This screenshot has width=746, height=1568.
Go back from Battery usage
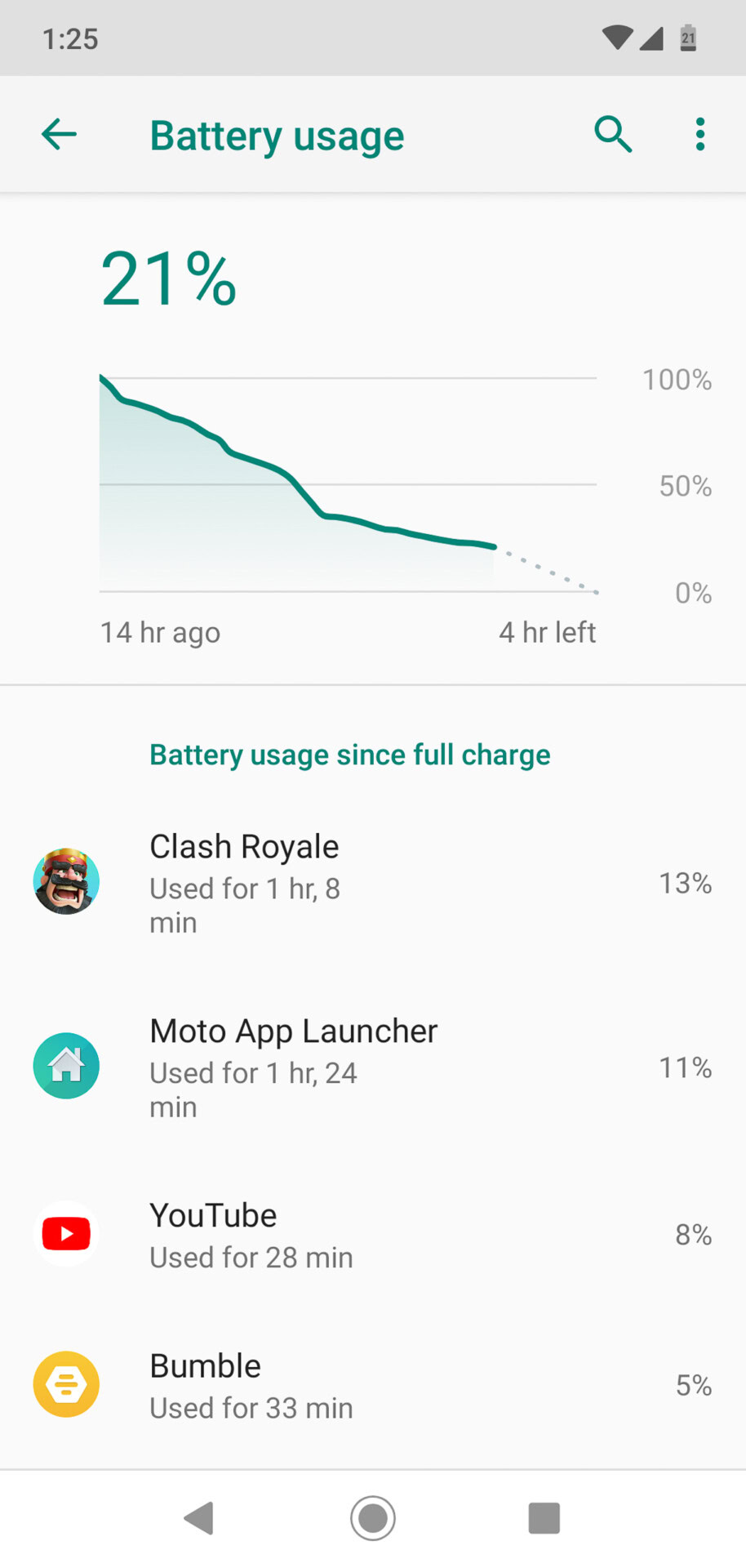[x=59, y=135]
